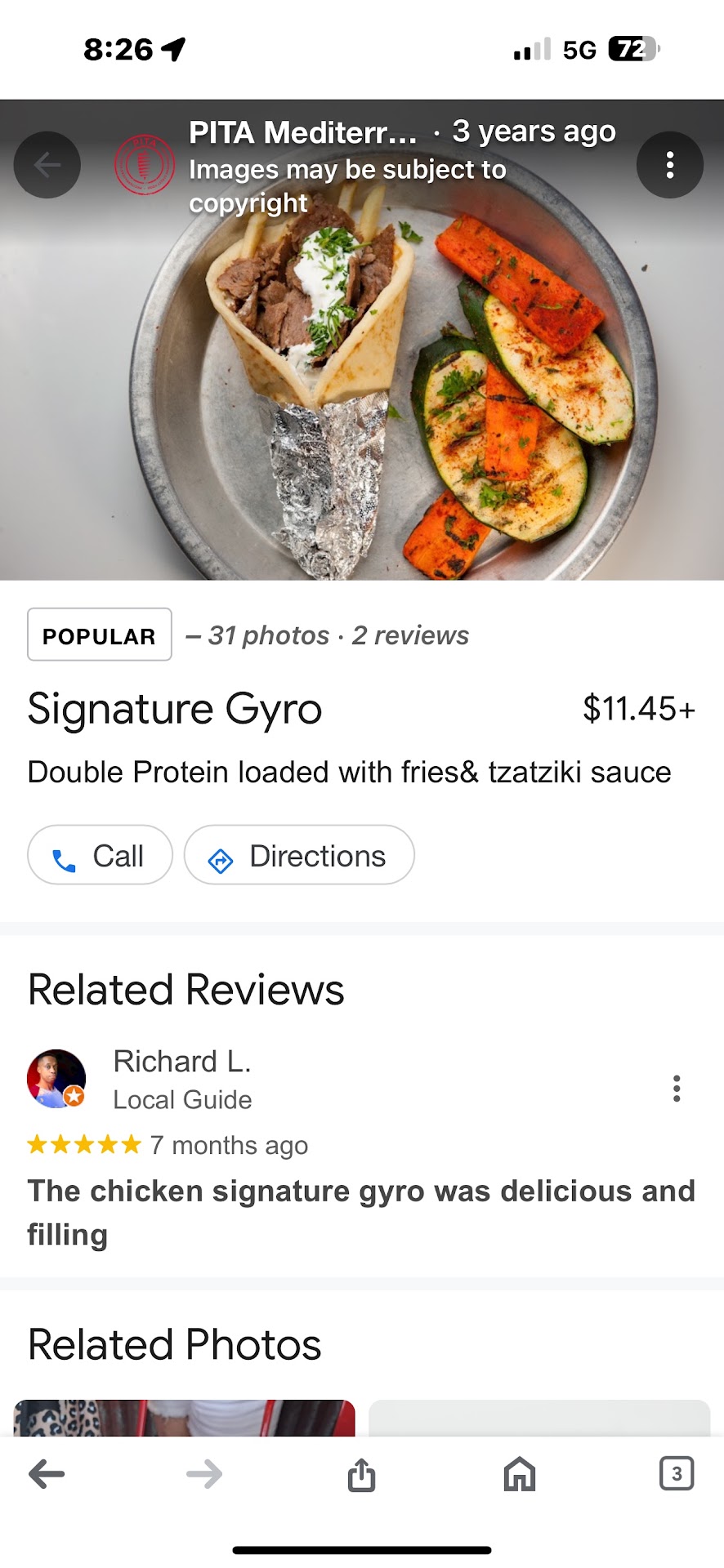
Task: Open the browser tabs switcher
Action: tap(676, 1474)
